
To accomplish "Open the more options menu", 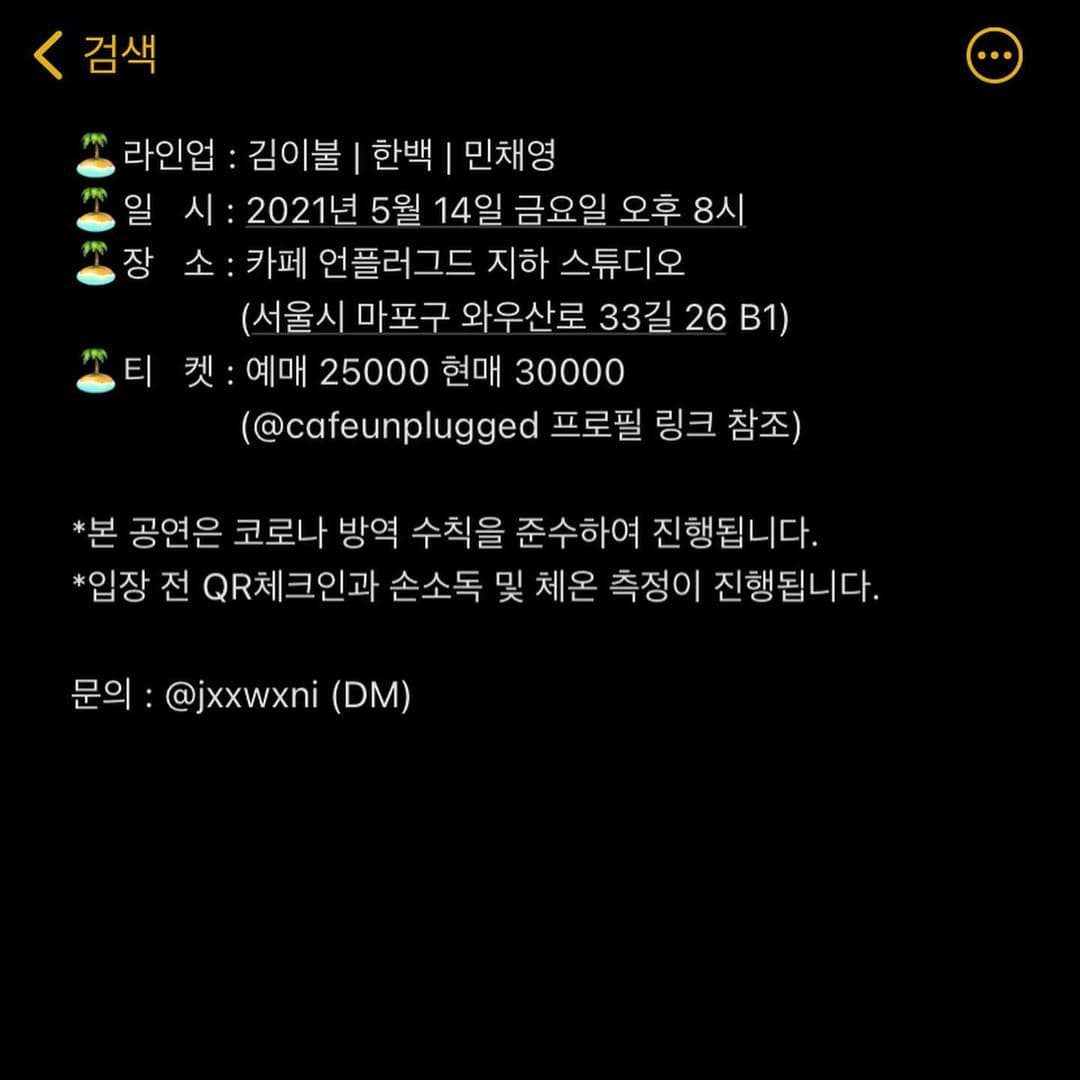I will pyautogui.click(x=994, y=55).
